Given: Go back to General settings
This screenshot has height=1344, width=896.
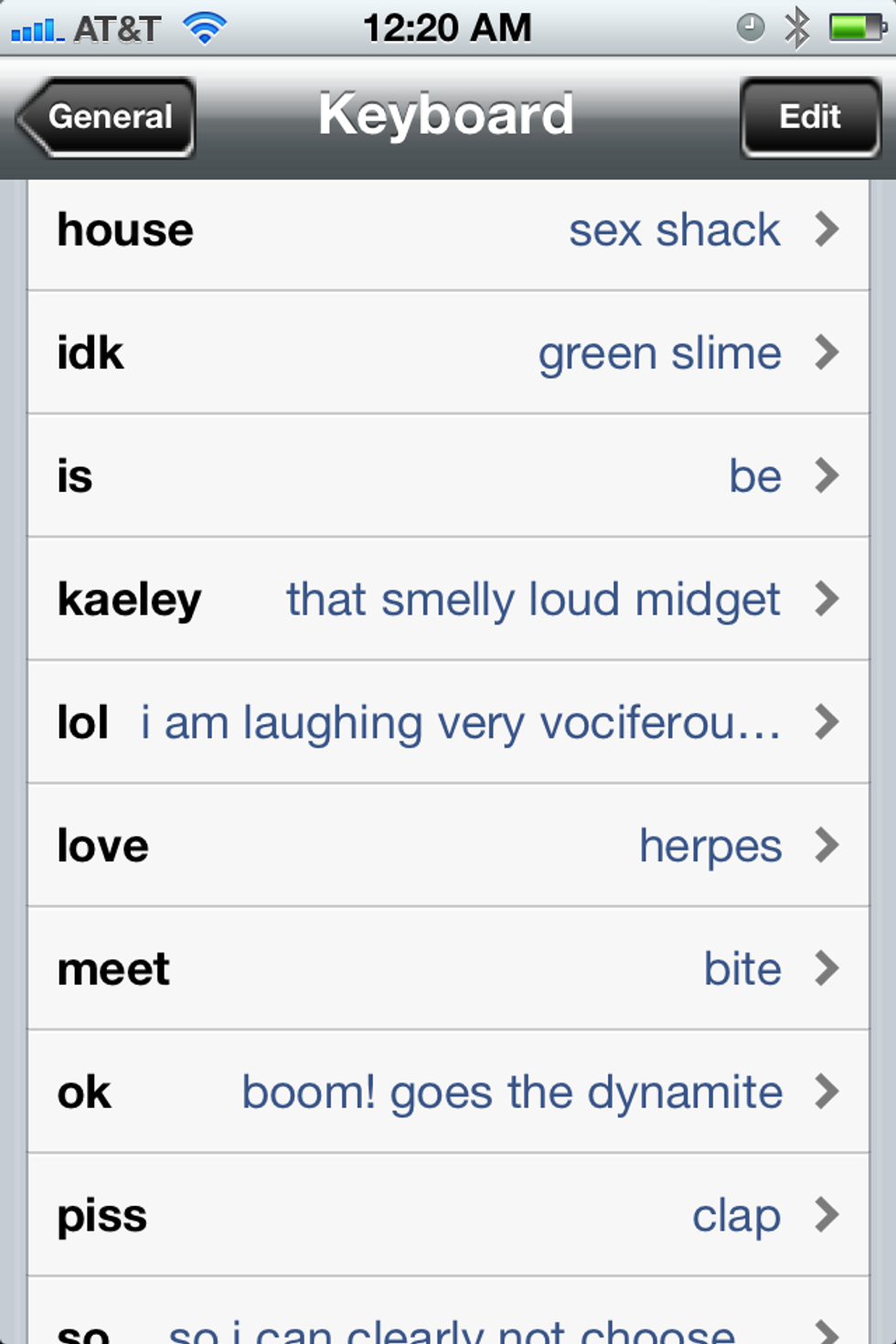Looking at the screenshot, I should (x=106, y=117).
